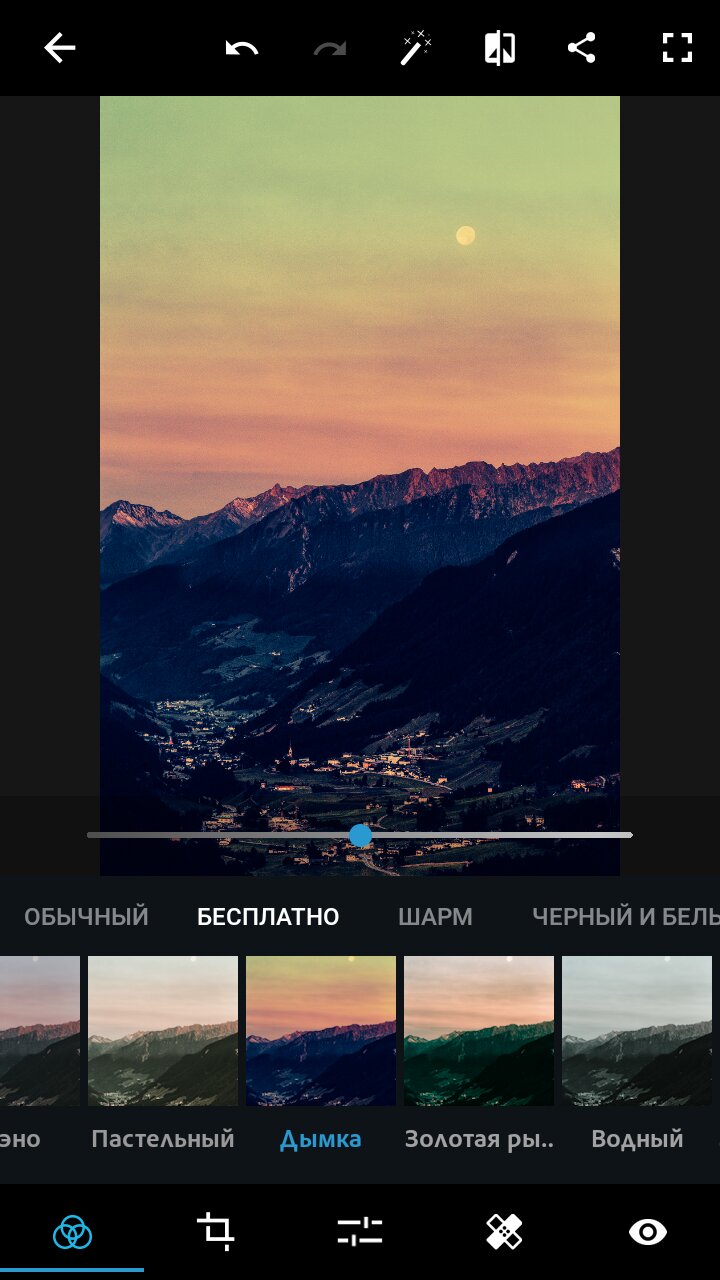Open the crop tool
This screenshot has height=1280, width=720.
[x=216, y=1232]
